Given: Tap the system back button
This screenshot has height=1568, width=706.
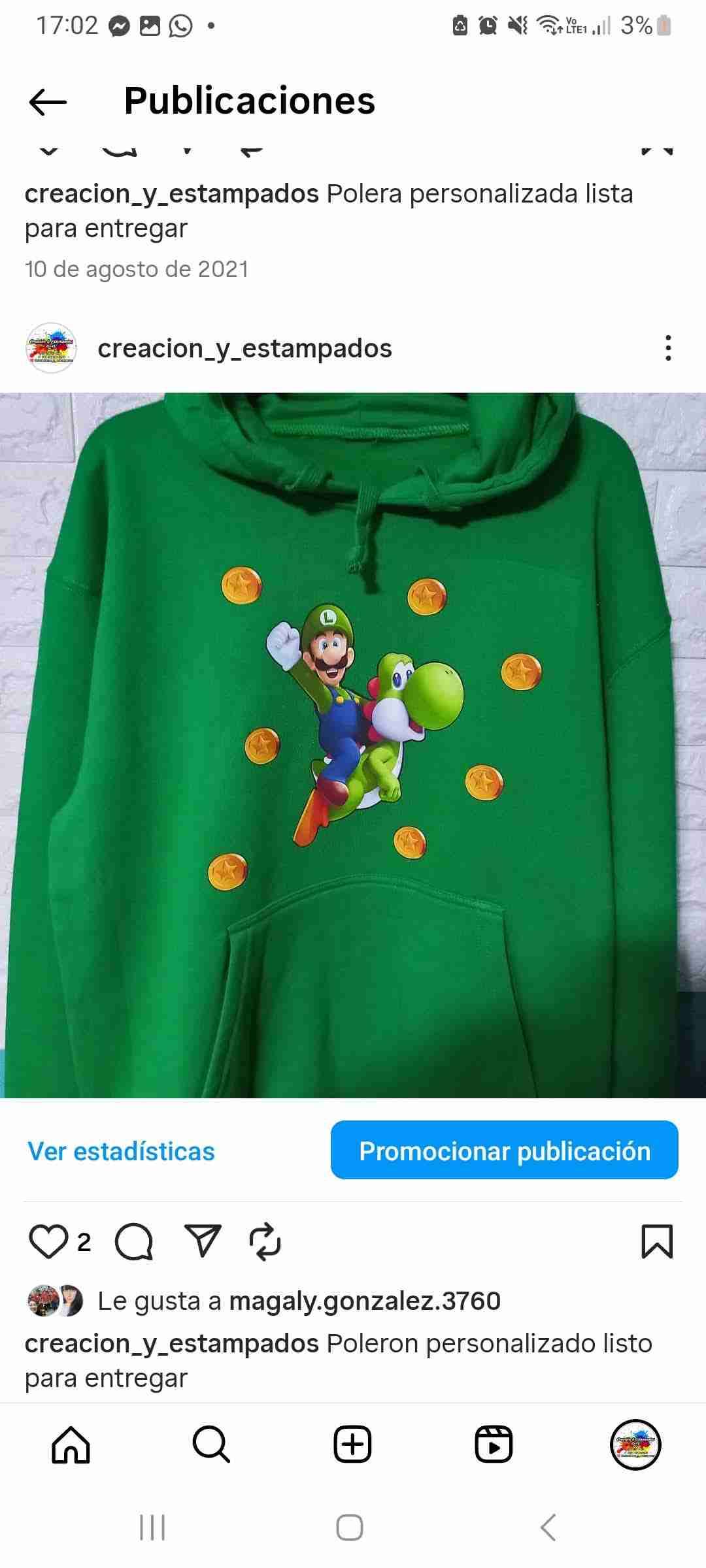Looking at the screenshot, I should coord(548,1527).
